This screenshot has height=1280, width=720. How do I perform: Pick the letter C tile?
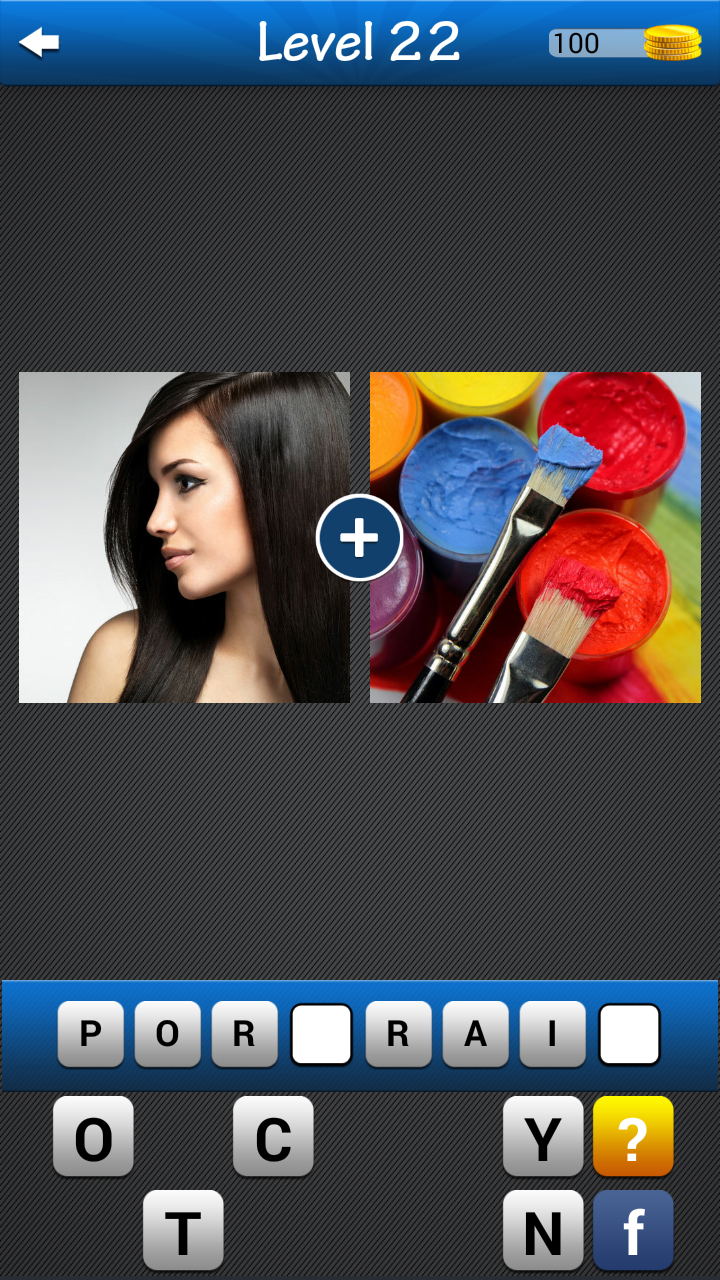tap(273, 1136)
